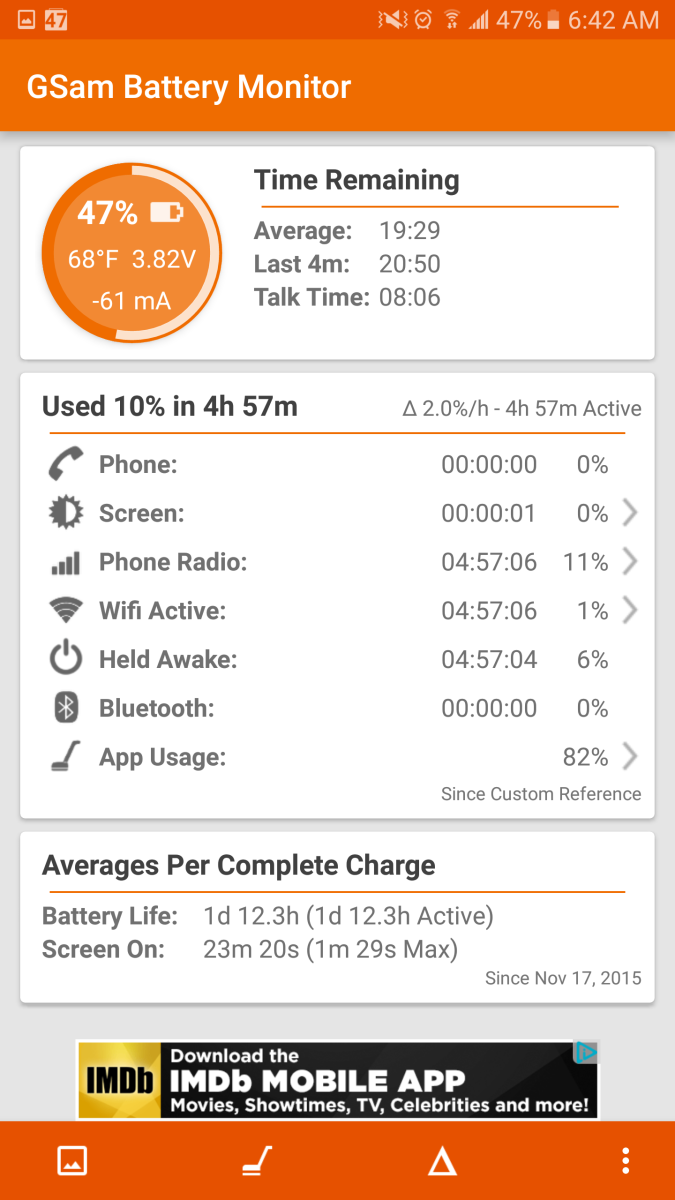
Task: Tap the delta reference icon in bottom bar
Action: pos(442,1161)
